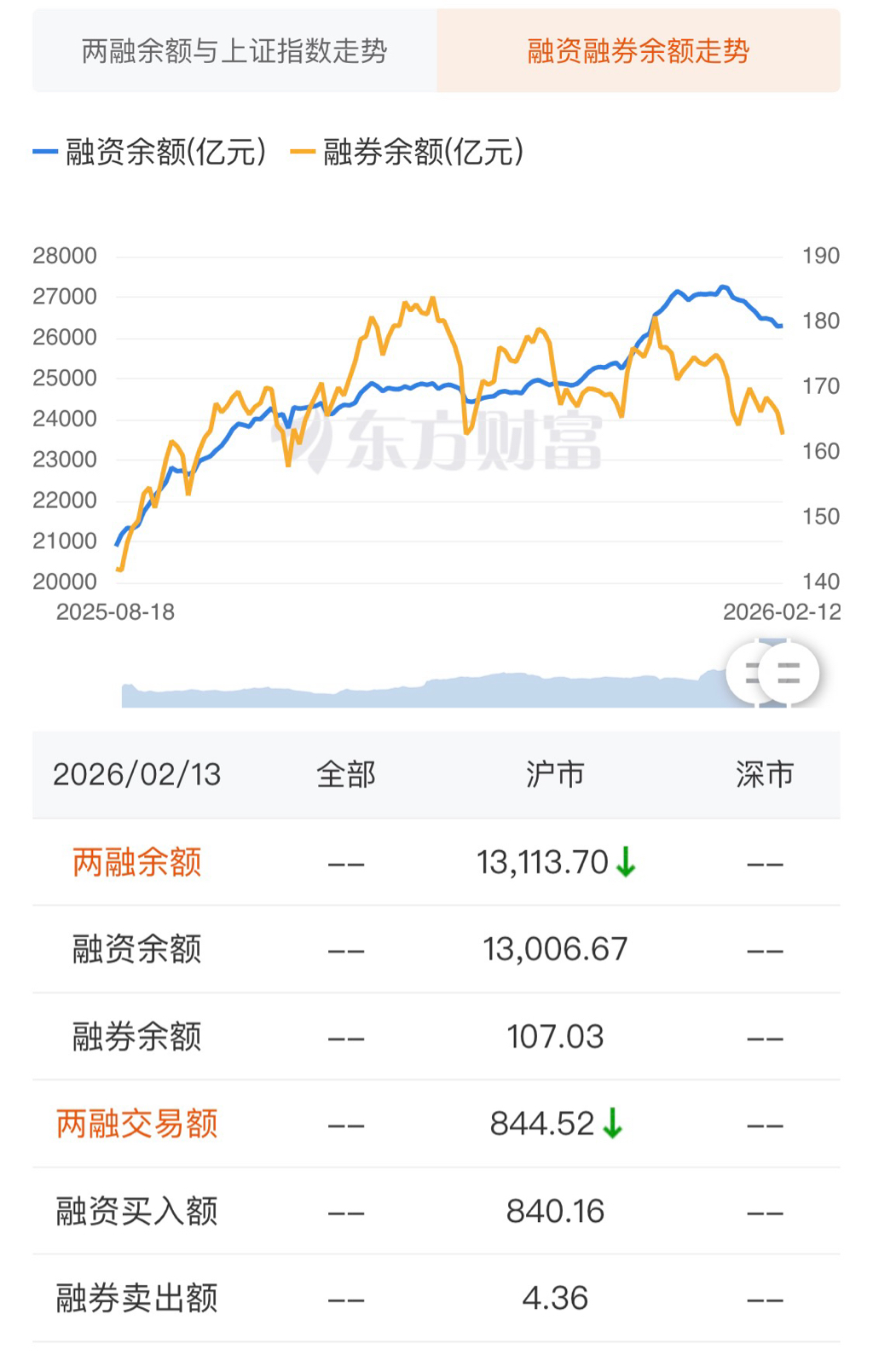
Task: Switch to the 两融余额与上证指数走势 tab
Action: click(x=234, y=51)
